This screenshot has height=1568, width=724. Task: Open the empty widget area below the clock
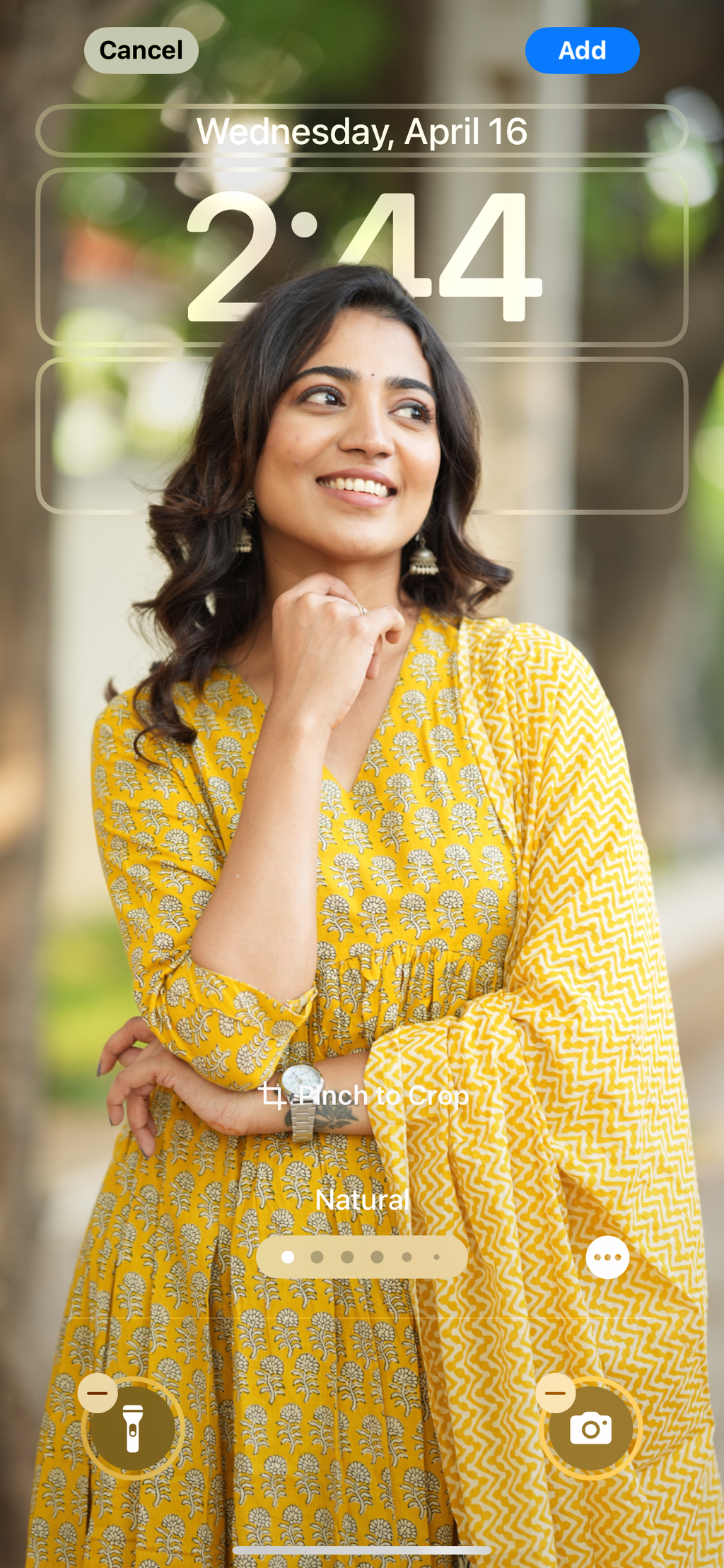(x=361, y=435)
